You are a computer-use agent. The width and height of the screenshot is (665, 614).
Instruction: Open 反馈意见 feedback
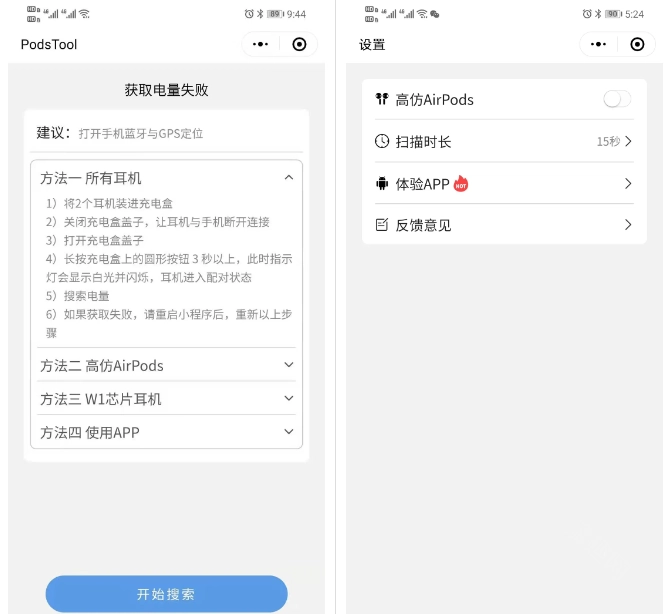point(504,225)
